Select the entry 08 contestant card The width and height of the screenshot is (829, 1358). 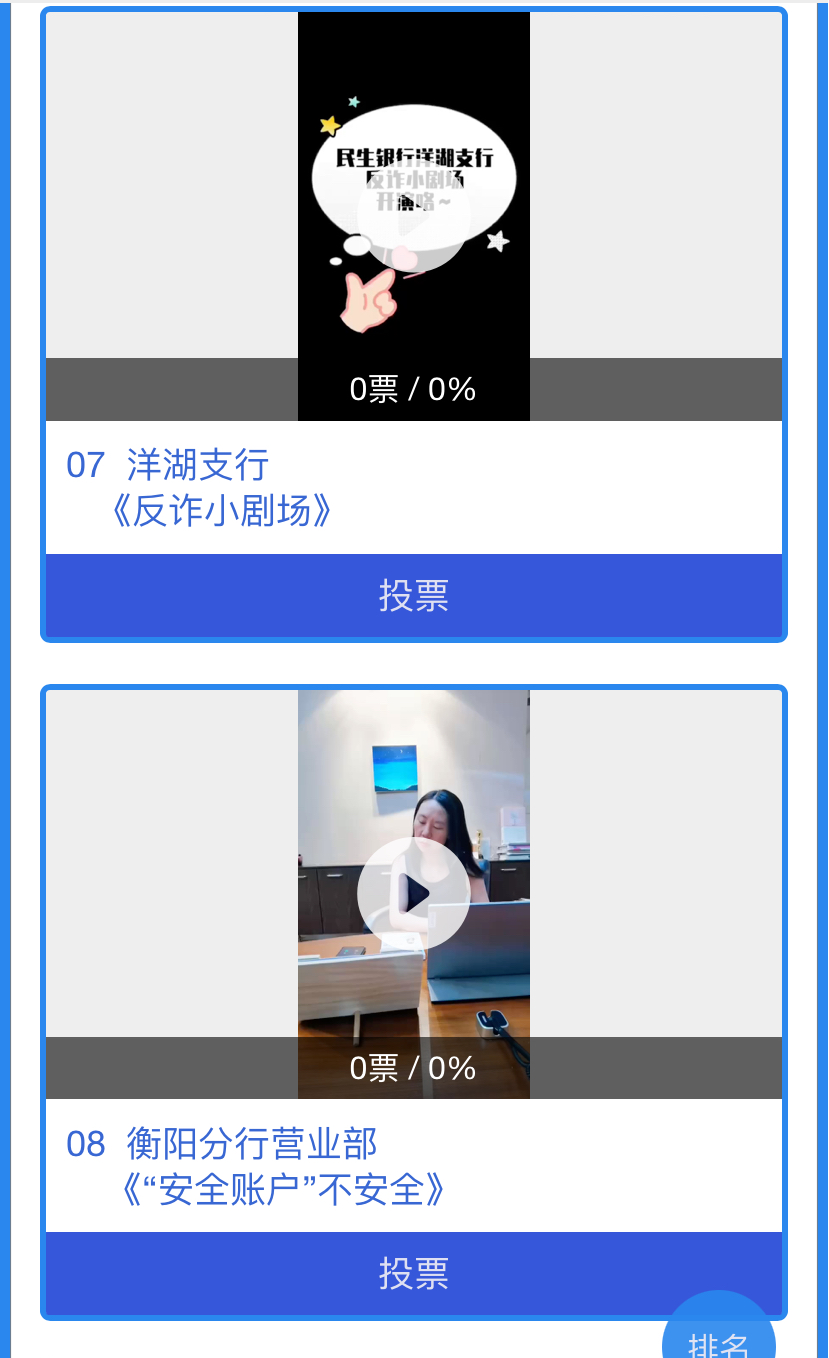pyautogui.click(x=413, y=1000)
